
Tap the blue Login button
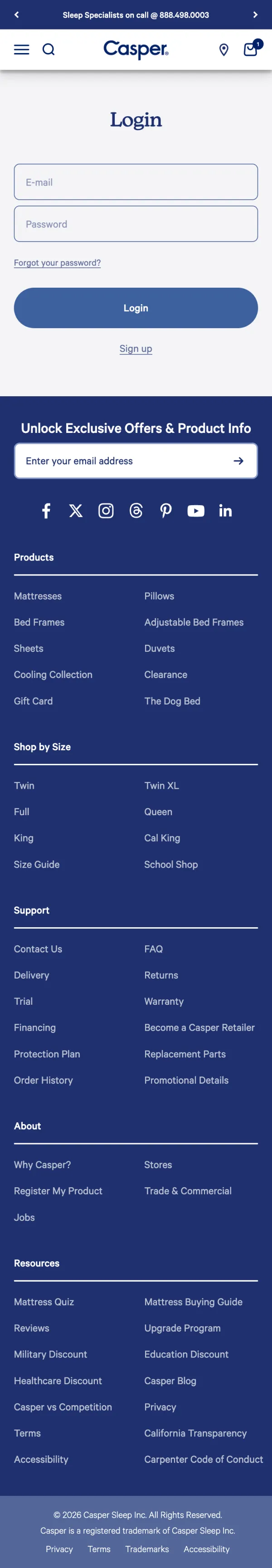[x=136, y=308]
